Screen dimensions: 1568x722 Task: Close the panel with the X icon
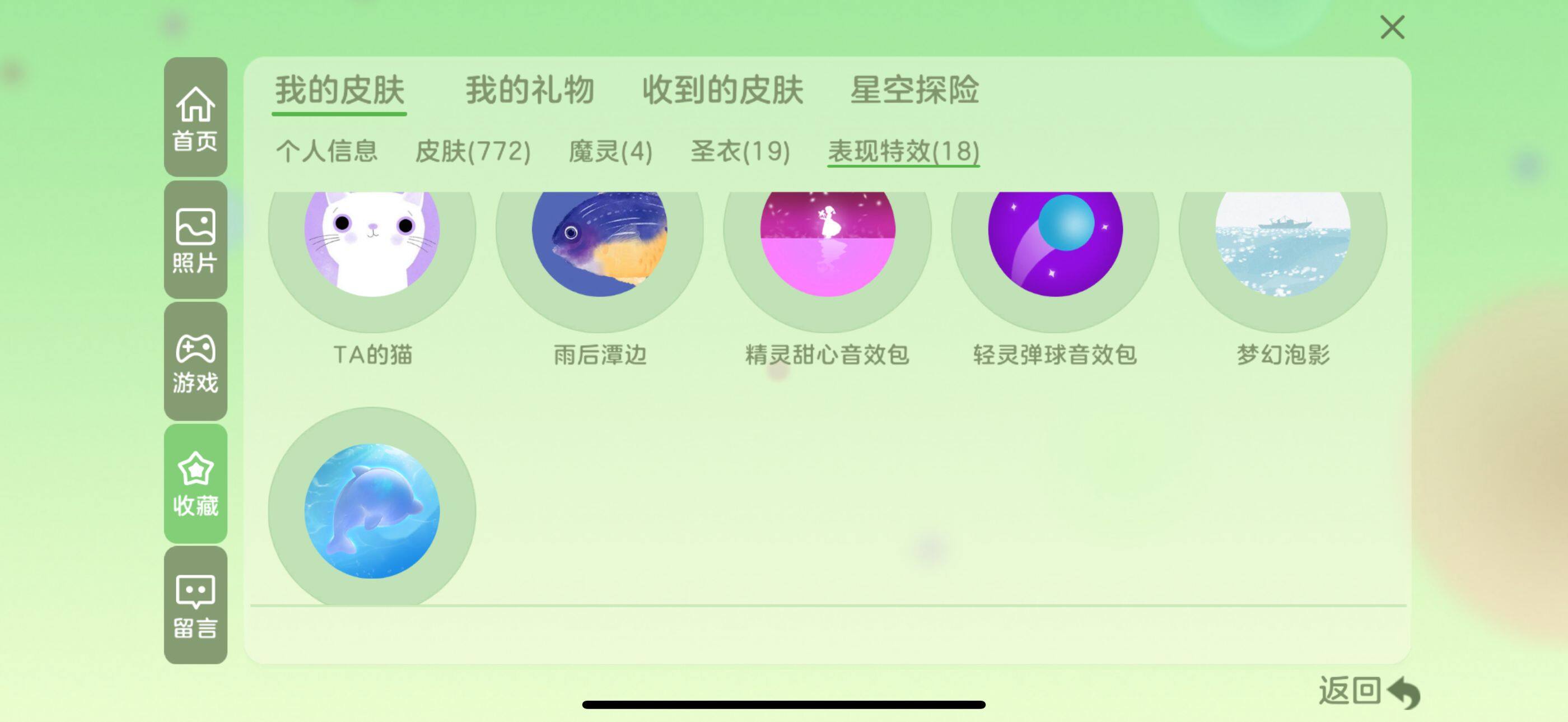(1392, 27)
